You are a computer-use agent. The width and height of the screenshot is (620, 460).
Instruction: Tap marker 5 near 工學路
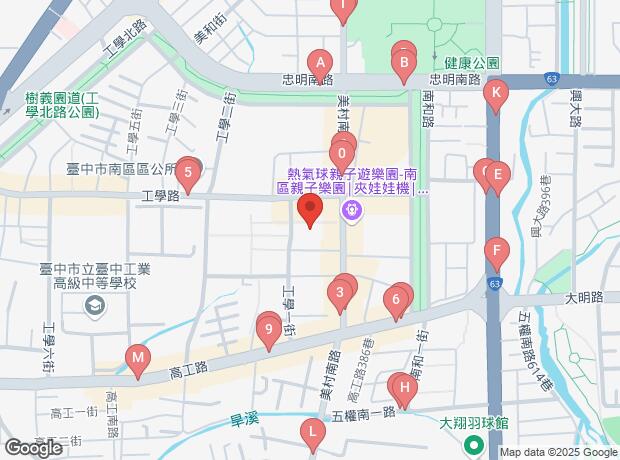coord(187,171)
